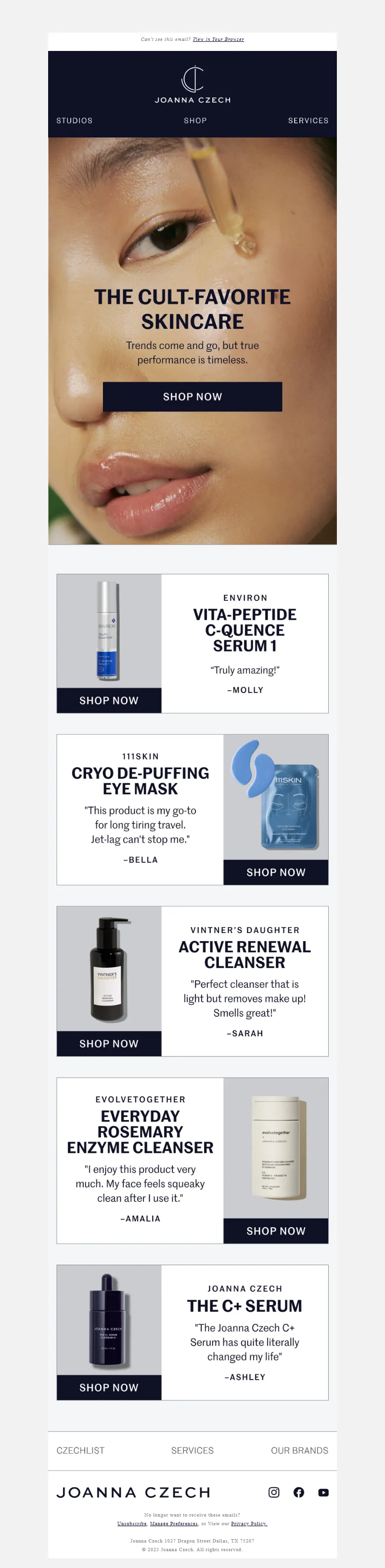Shop the Joanna Czech C+ Serum
Screen dimensions: 385x1568
(109, 1387)
